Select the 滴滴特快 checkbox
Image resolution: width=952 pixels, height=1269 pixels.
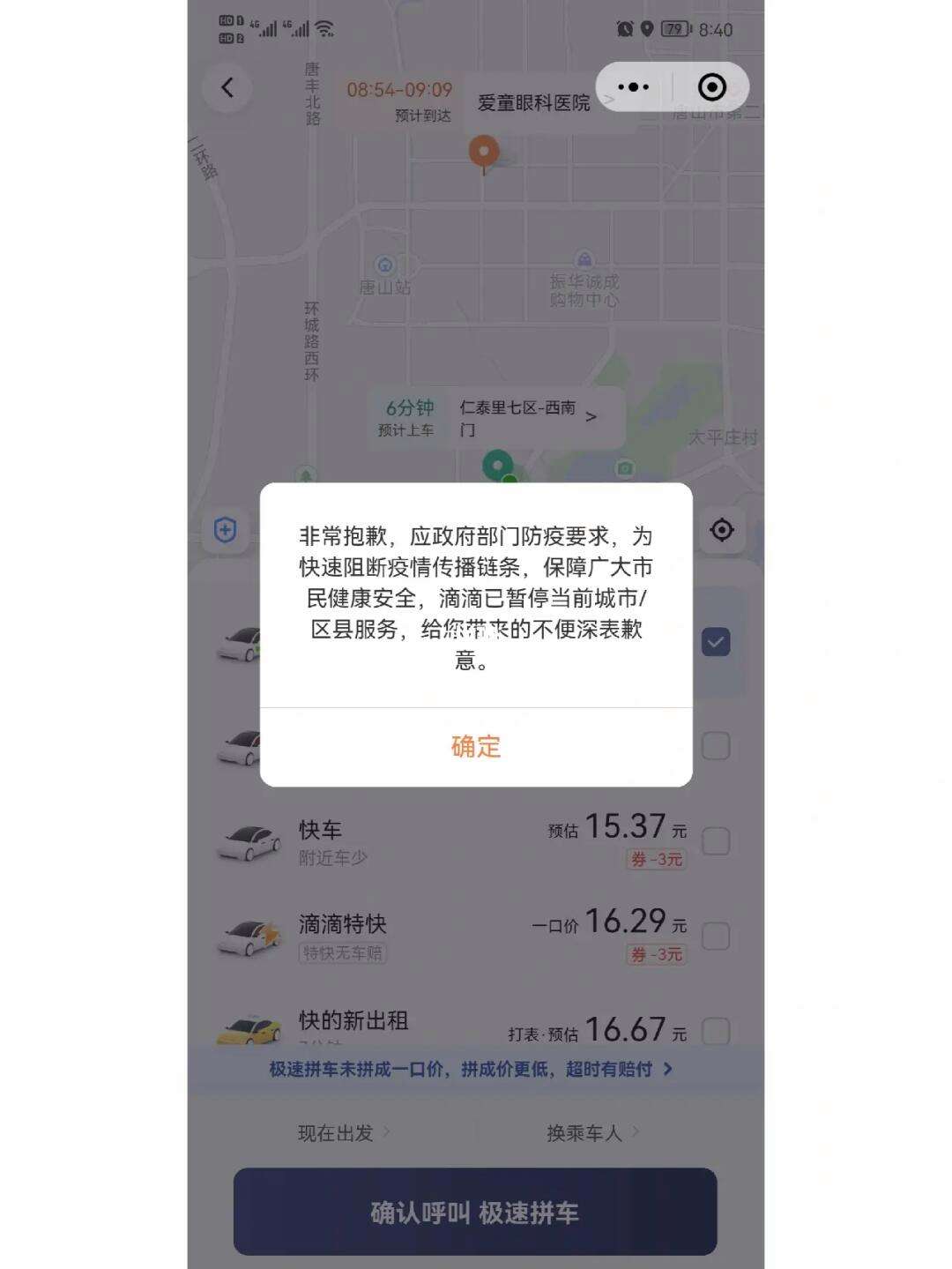coord(716,936)
